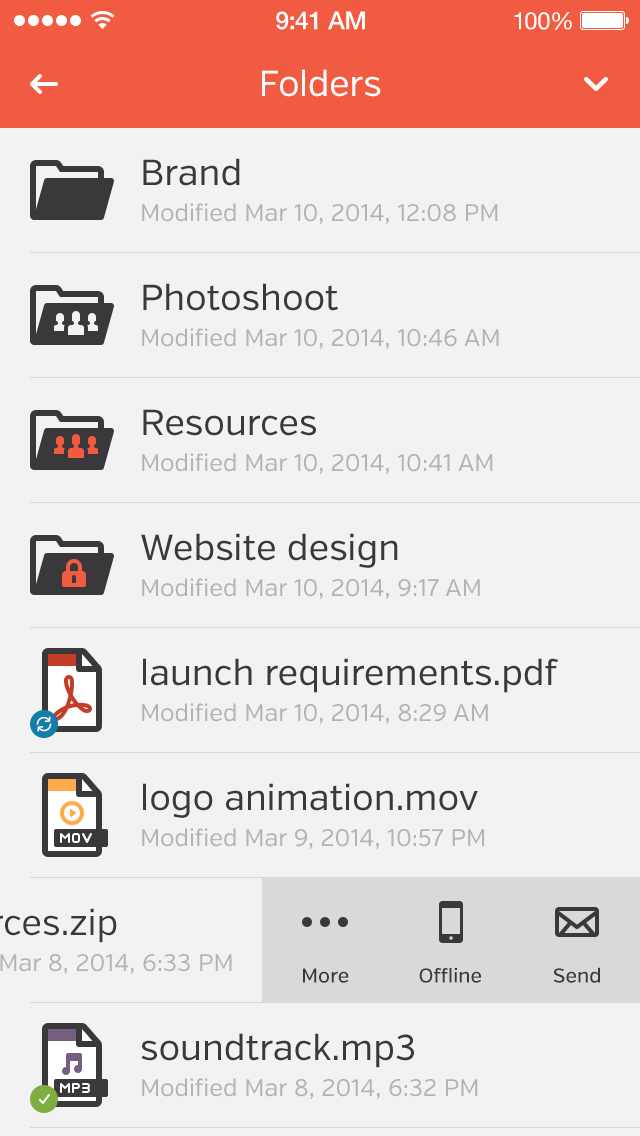Open the Website design folder
This screenshot has height=1136, width=640.
tap(320, 565)
